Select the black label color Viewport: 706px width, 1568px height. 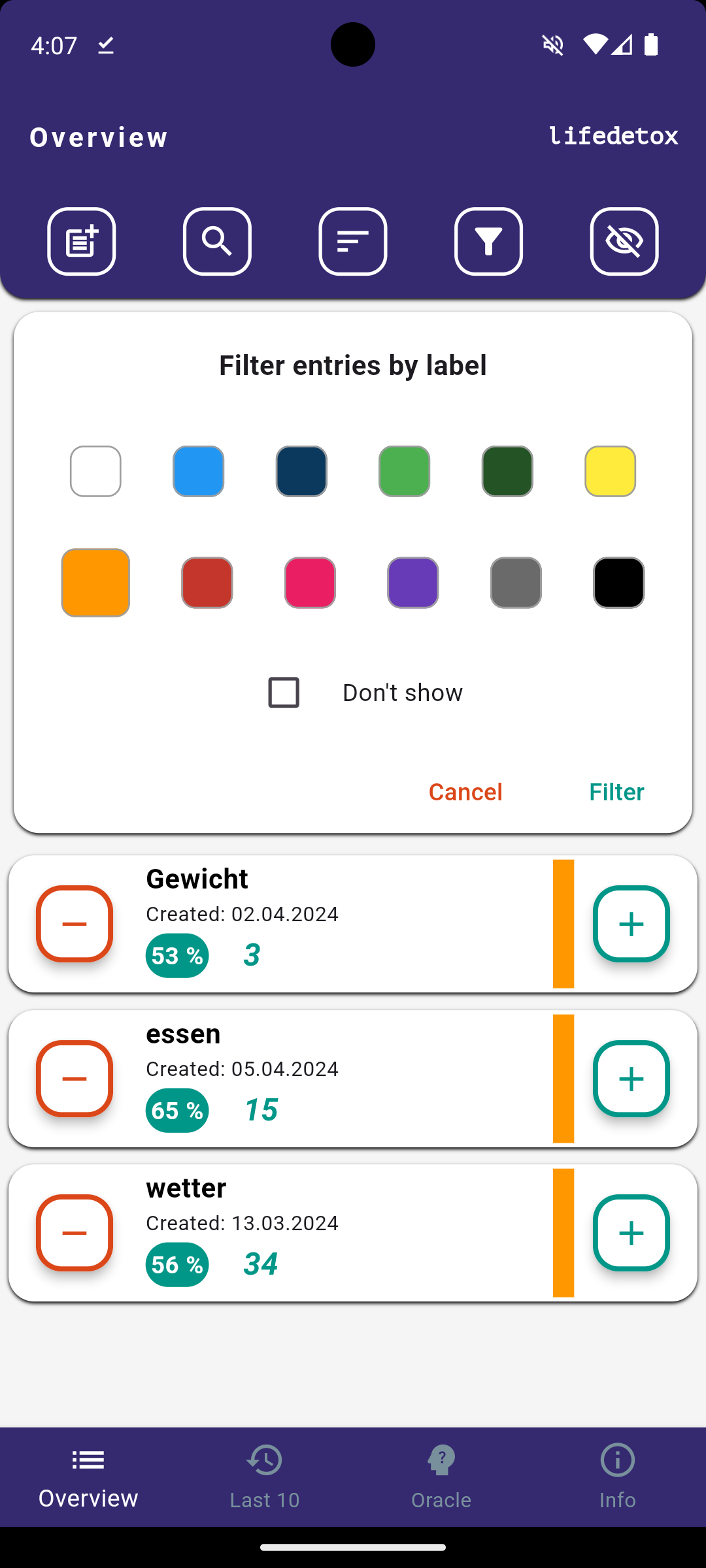click(x=618, y=582)
